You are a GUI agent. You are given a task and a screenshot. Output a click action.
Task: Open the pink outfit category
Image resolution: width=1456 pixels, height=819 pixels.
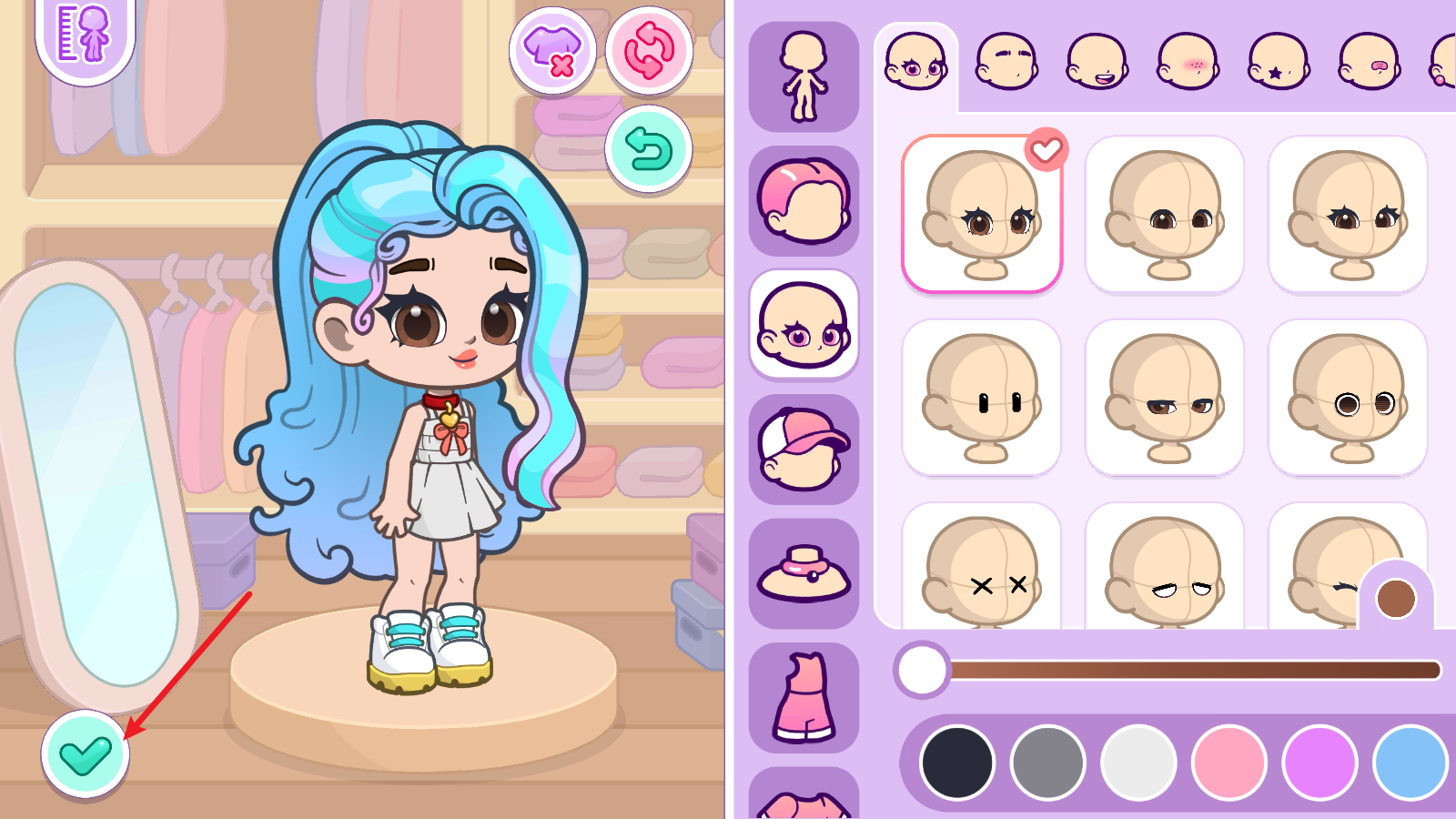pyautogui.click(x=804, y=698)
